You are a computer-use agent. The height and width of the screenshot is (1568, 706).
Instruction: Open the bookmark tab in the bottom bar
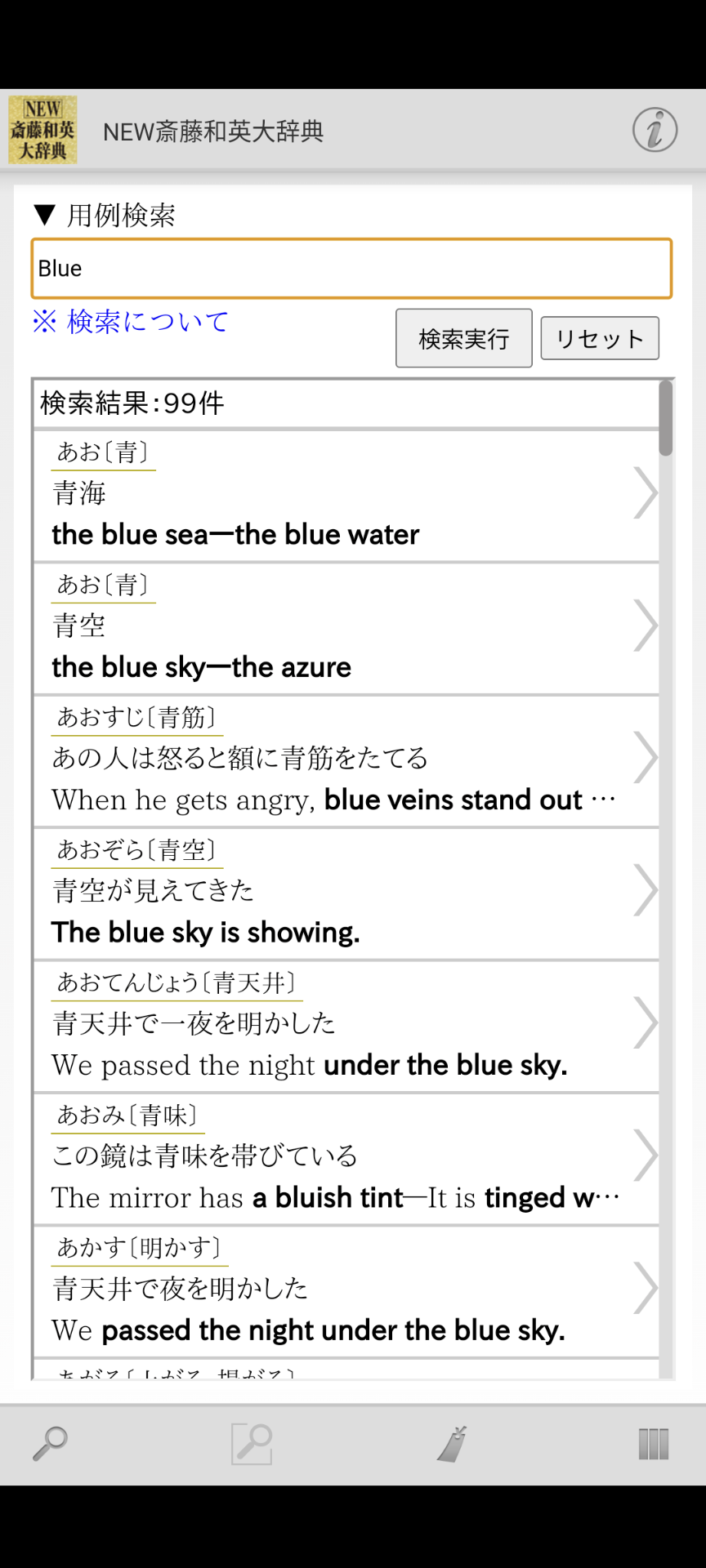(x=452, y=1443)
